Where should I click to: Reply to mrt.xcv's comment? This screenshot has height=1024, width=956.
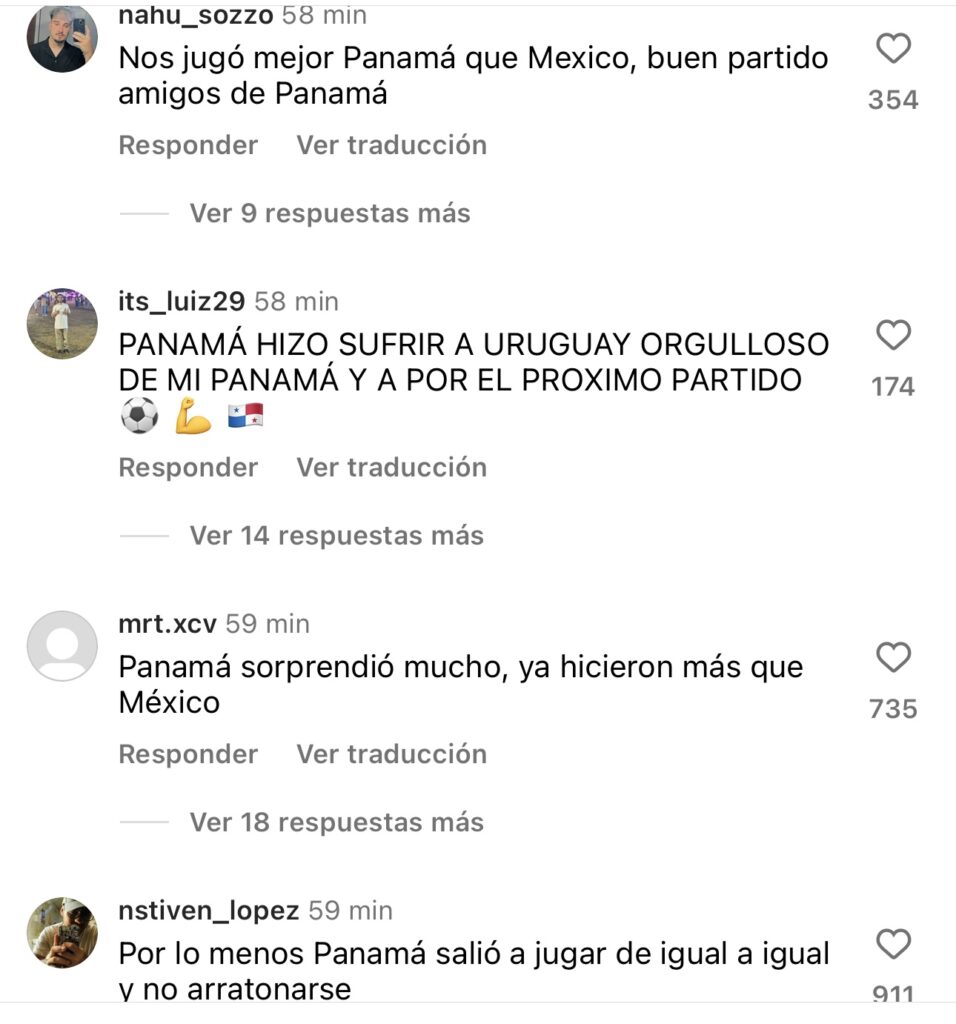(188, 754)
